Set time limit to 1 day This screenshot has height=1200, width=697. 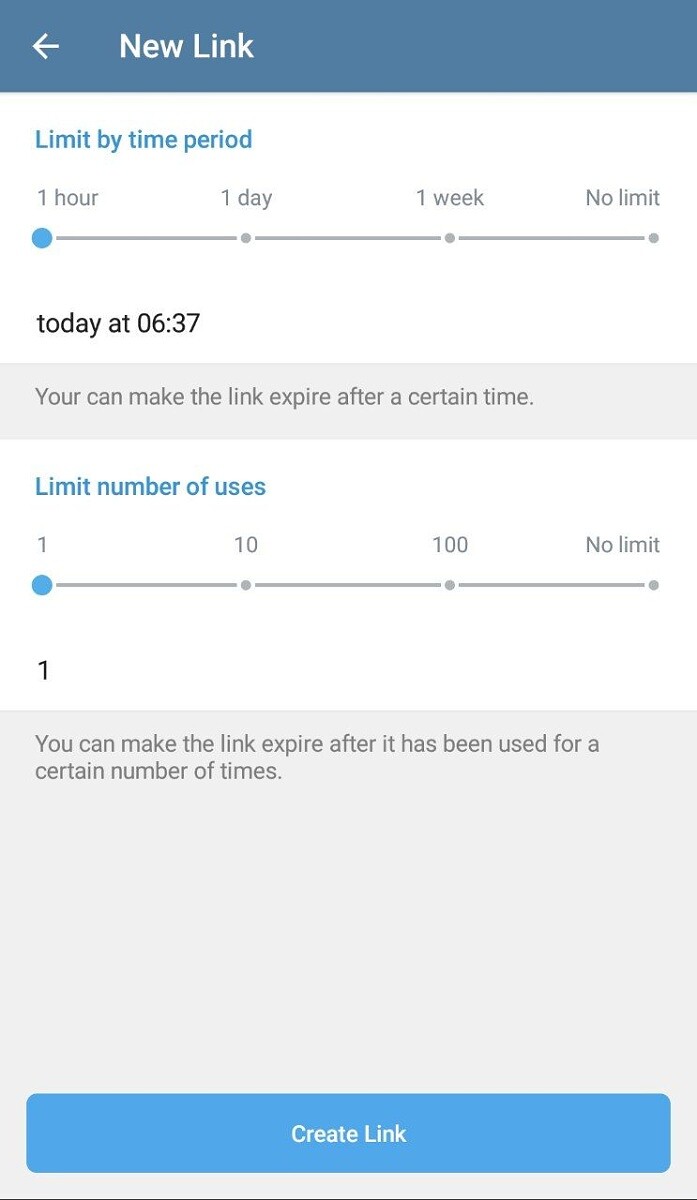click(246, 238)
